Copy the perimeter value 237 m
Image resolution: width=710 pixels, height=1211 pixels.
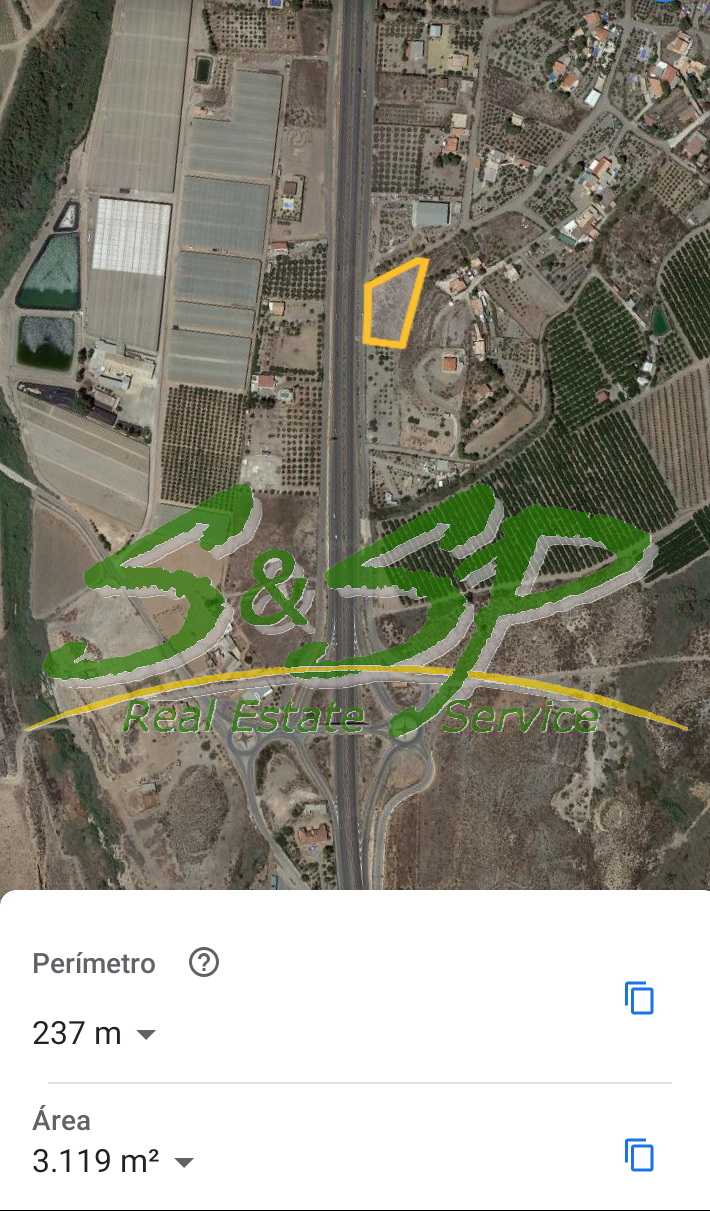pyautogui.click(x=639, y=998)
